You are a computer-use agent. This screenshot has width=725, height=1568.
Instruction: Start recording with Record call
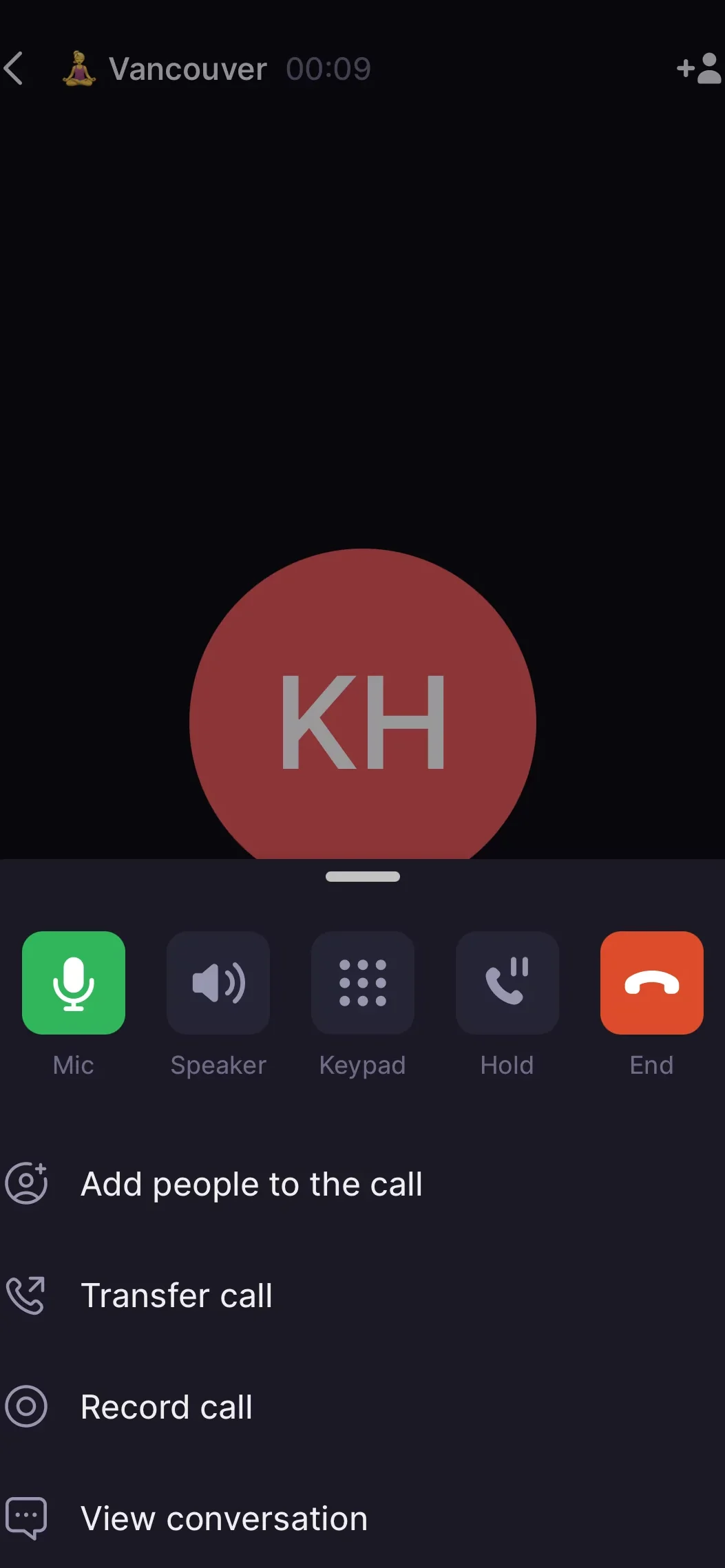[x=166, y=1407]
